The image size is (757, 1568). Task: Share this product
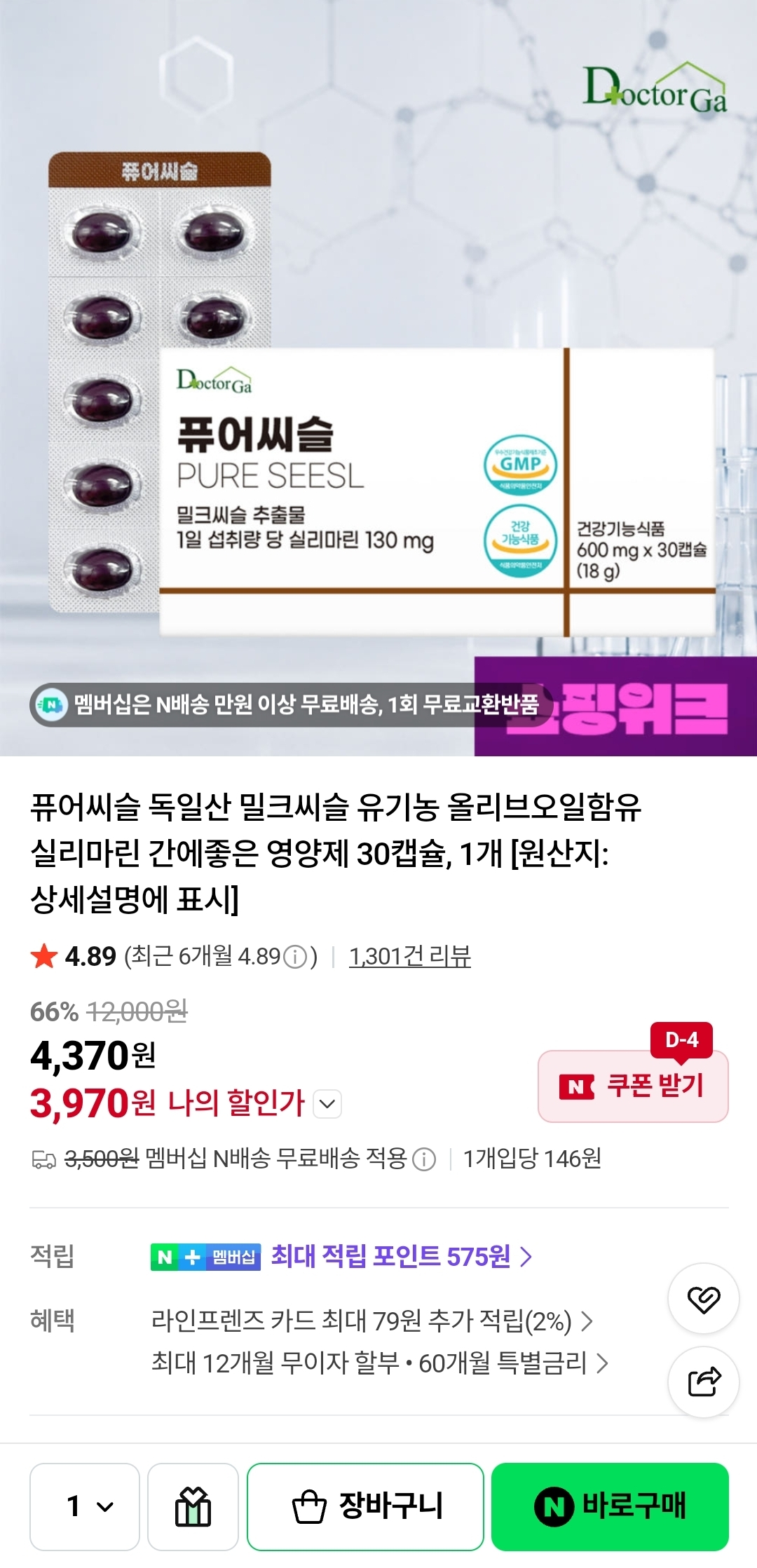[703, 1382]
